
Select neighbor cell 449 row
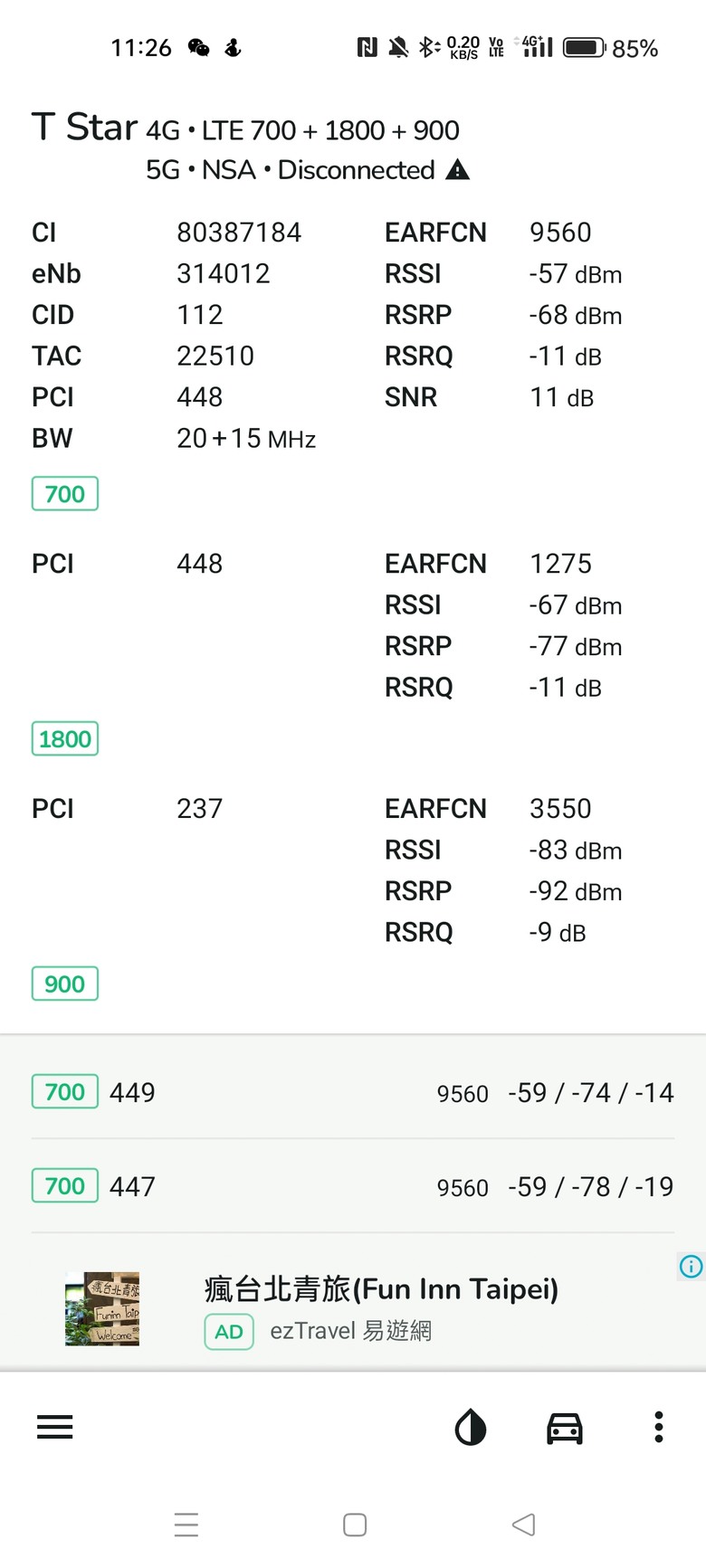tap(353, 1092)
